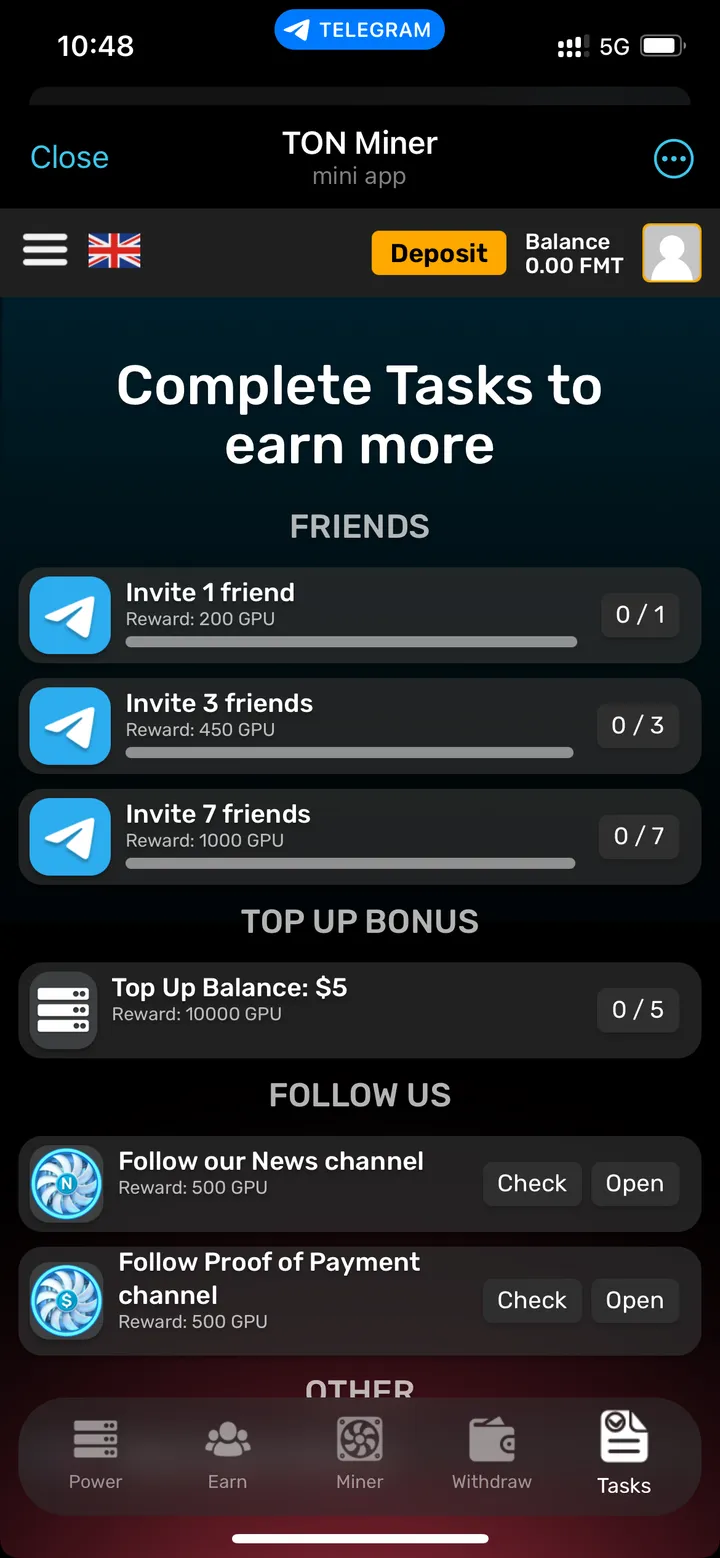Viewport: 720px width, 1558px height.
Task: Check the News channel follow task
Action: tap(532, 1184)
